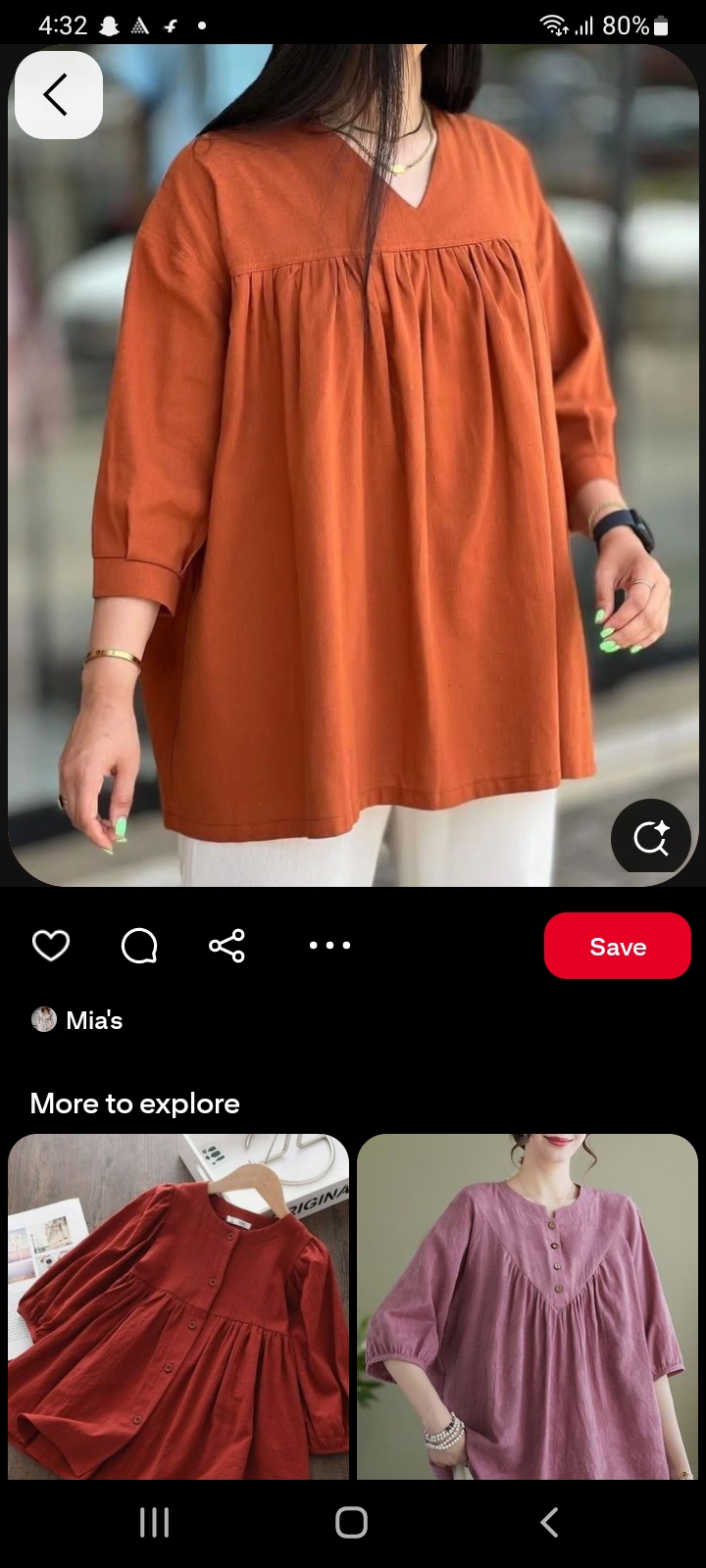This screenshot has width=706, height=1568.
Task: Open the three-dot more options menu
Action: point(329,946)
